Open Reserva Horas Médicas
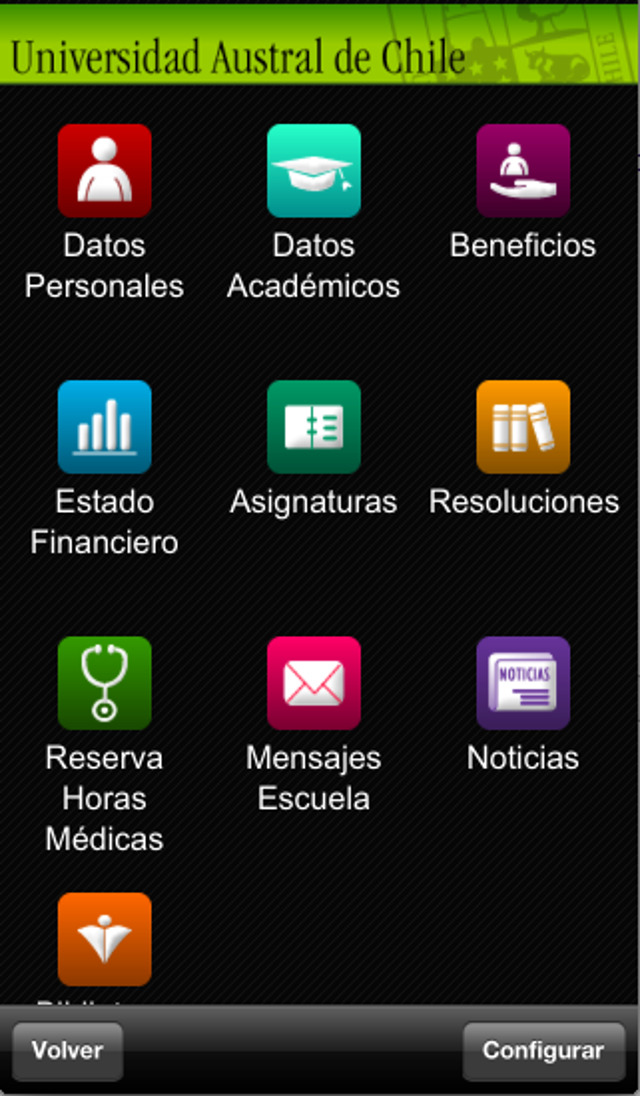This screenshot has height=1096, width=640. (x=104, y=683)
